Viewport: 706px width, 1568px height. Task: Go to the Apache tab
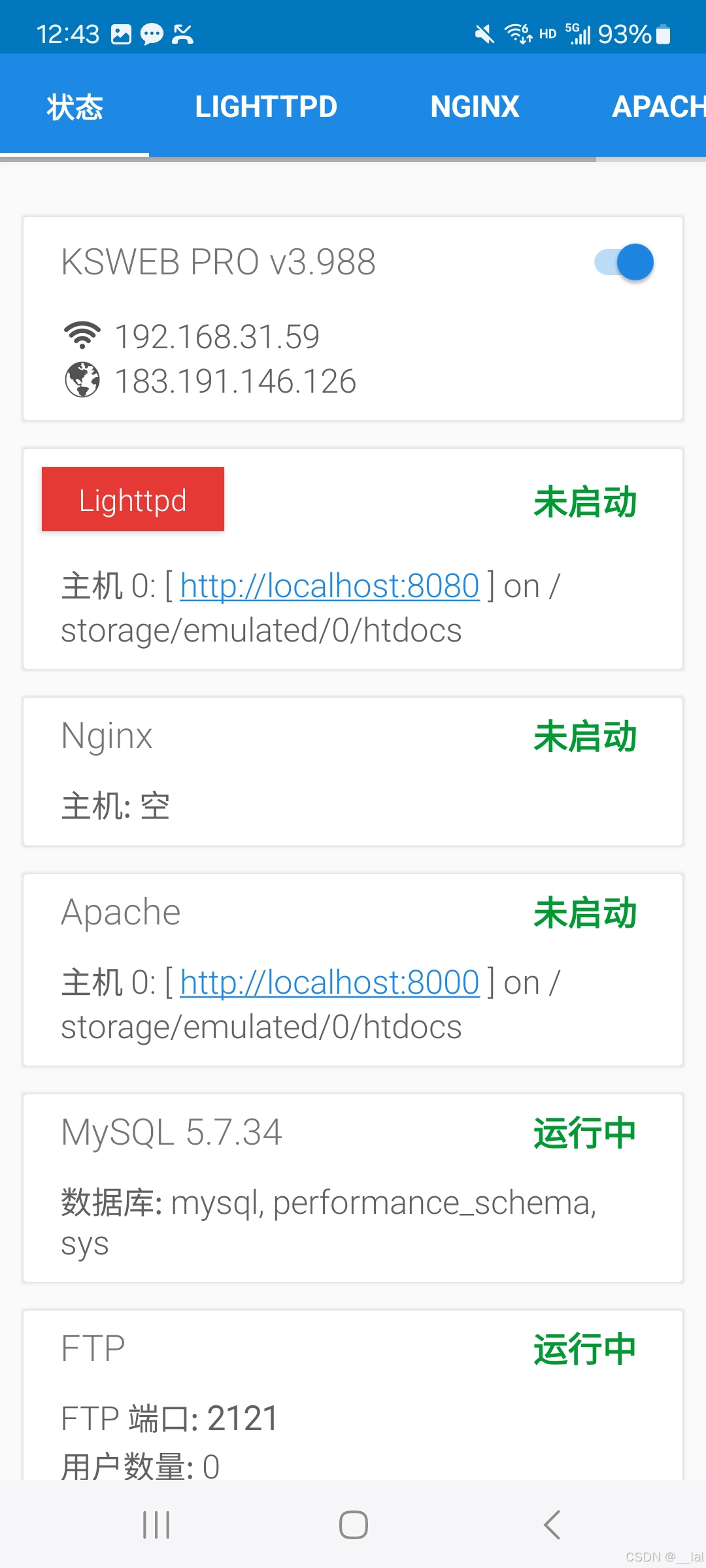tap(657, 106)
